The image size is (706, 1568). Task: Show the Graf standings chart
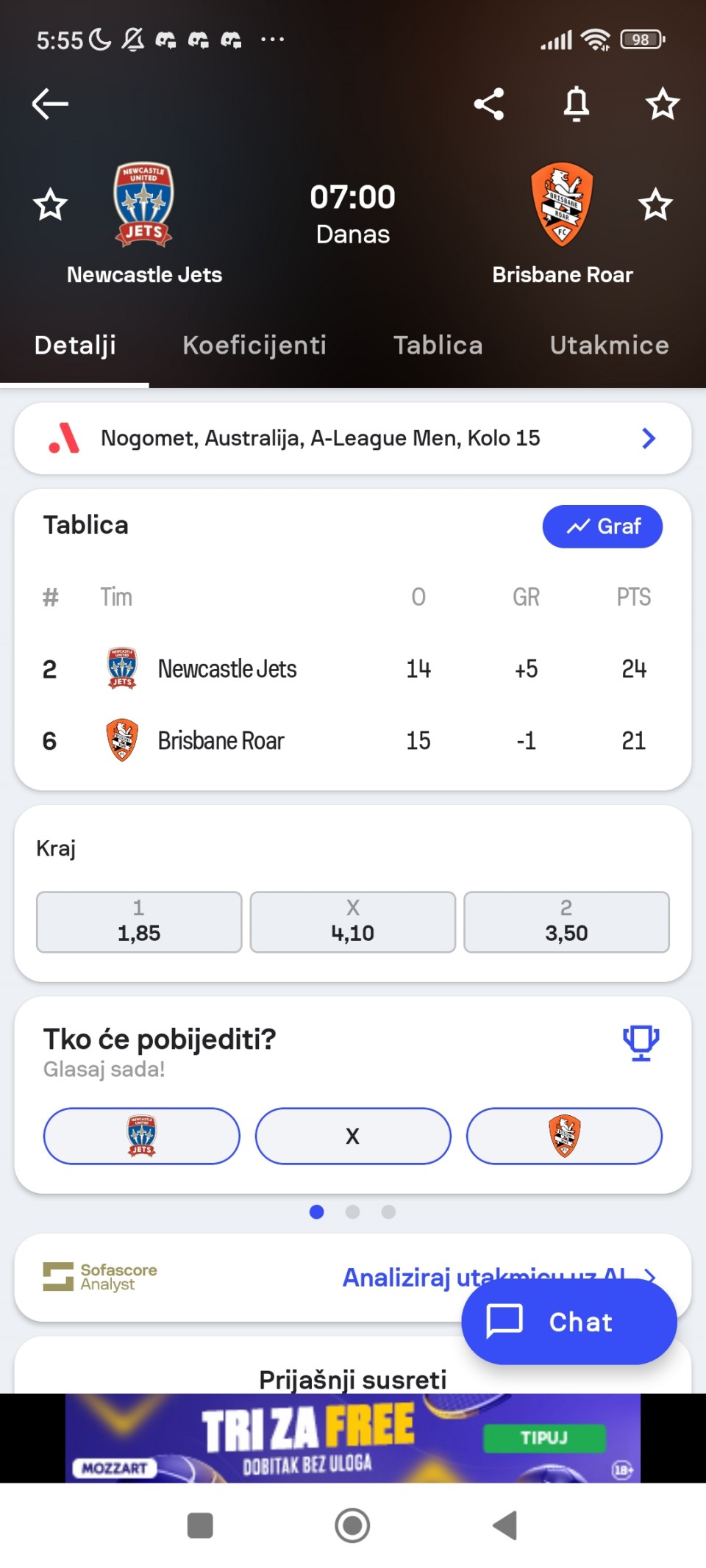602,526
